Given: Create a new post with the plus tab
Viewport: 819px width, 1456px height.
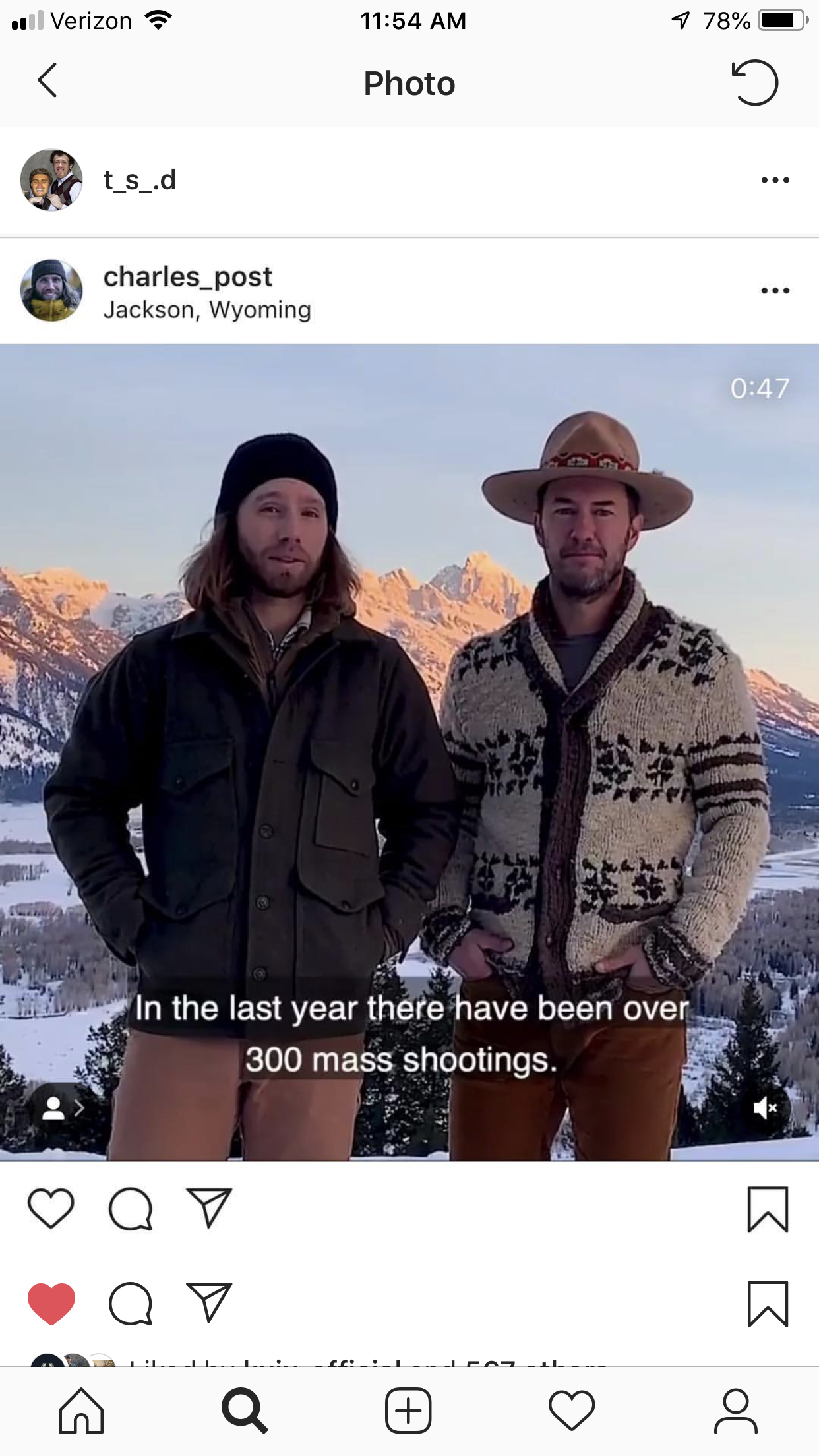Looking at the screenshot, I should [408, 1410].
